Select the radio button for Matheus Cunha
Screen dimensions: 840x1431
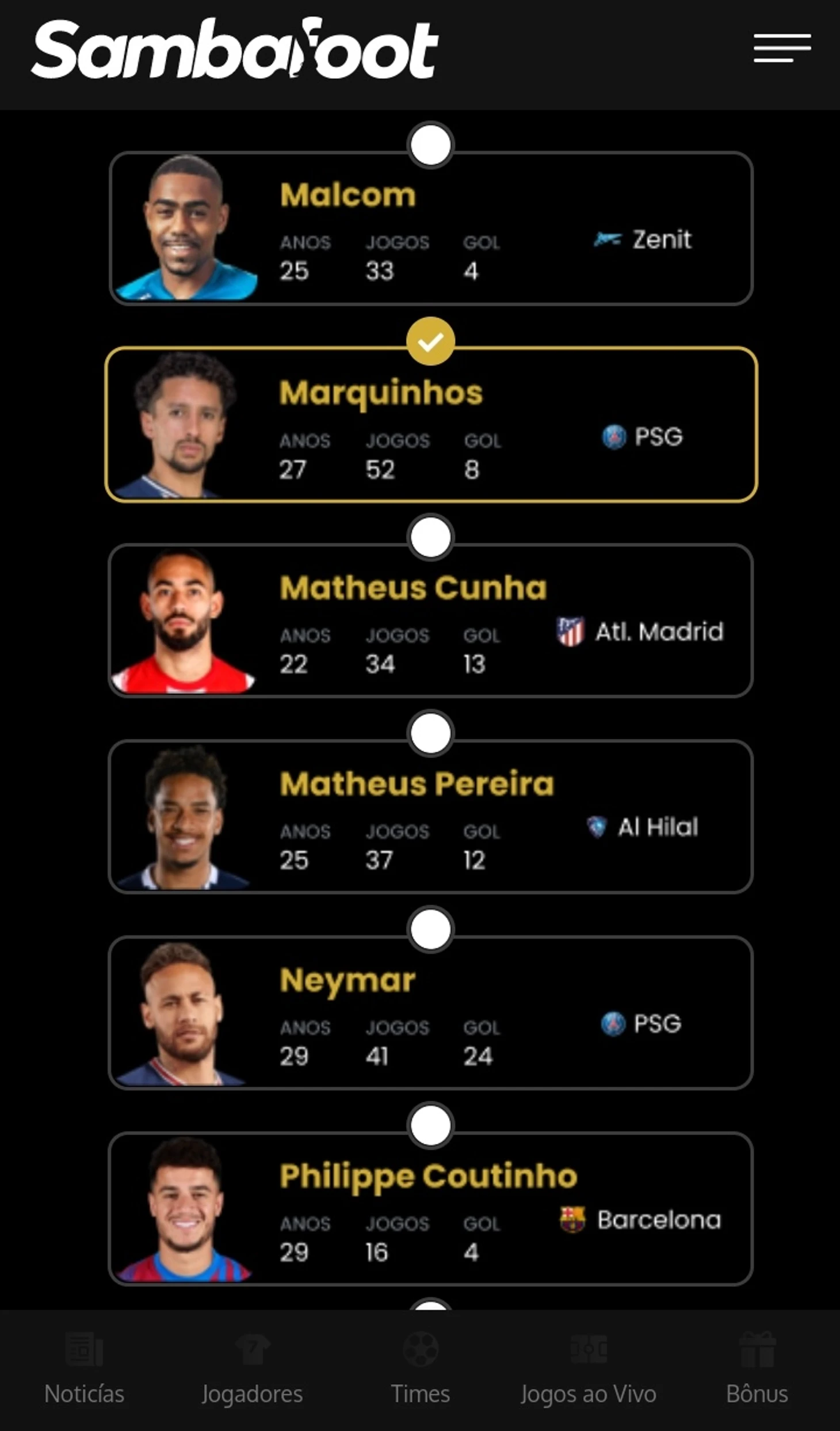coord(430,537)
